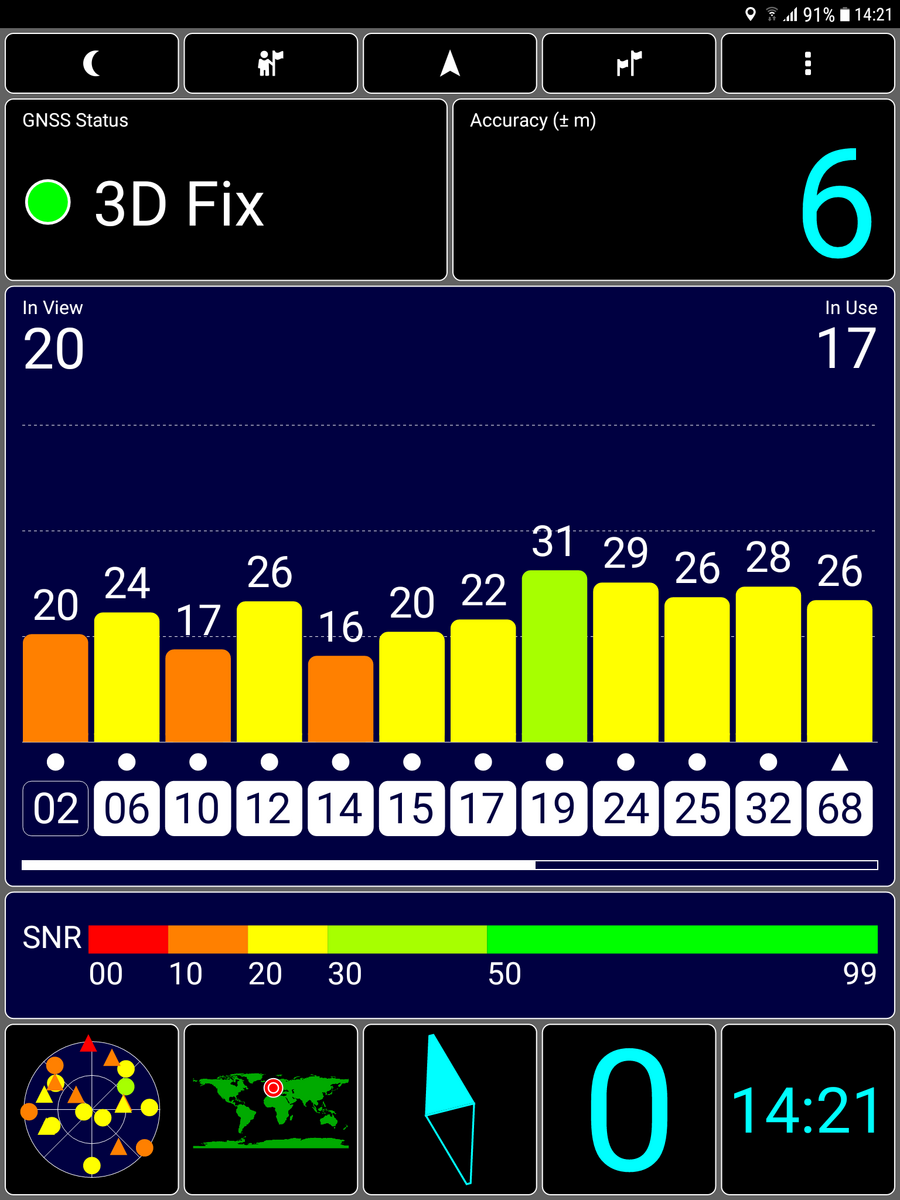This screenshot has height=1200, width=900.
Task: Enable night mode with the moon icon
Action: pyautogui.click(x=92, y=64)
